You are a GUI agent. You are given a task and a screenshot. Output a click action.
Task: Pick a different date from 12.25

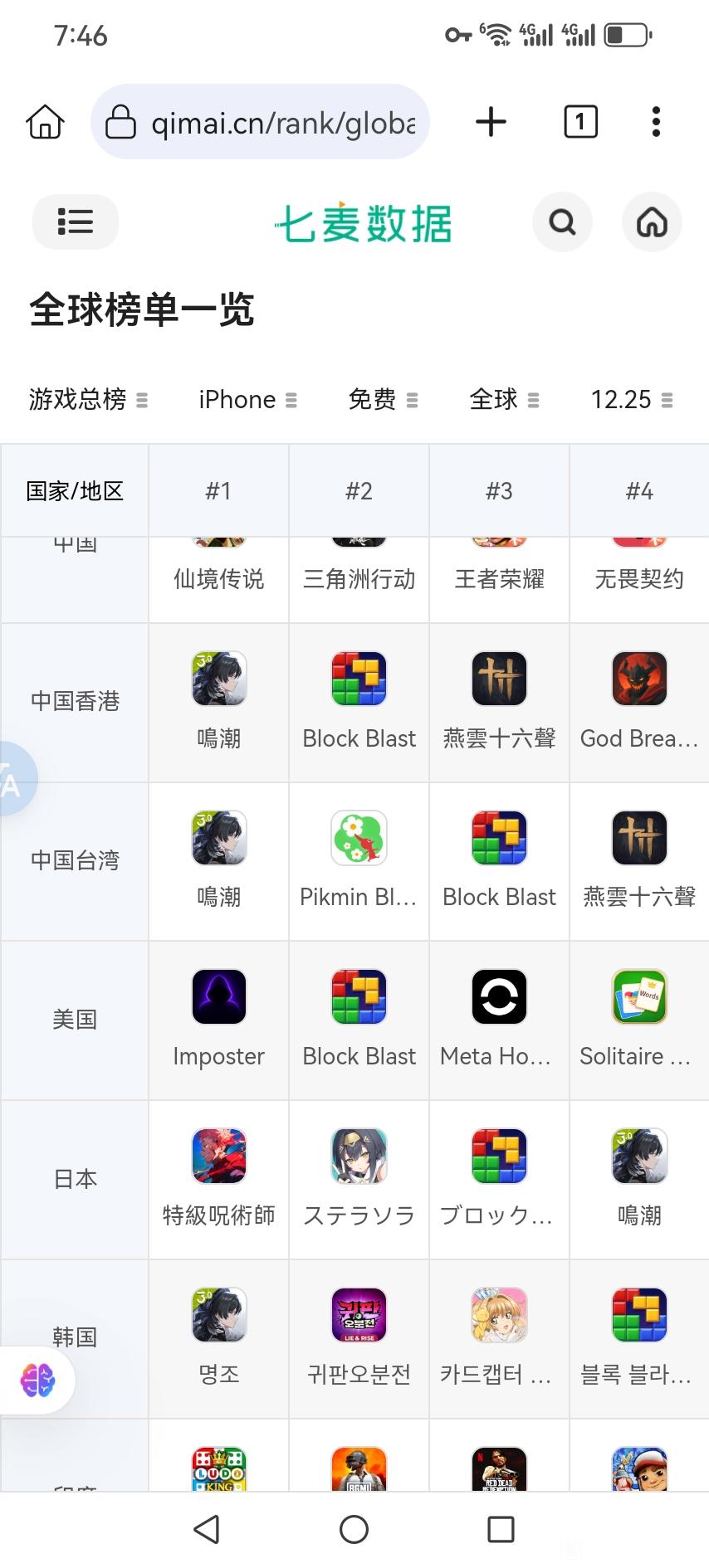[x=631, y=400]
